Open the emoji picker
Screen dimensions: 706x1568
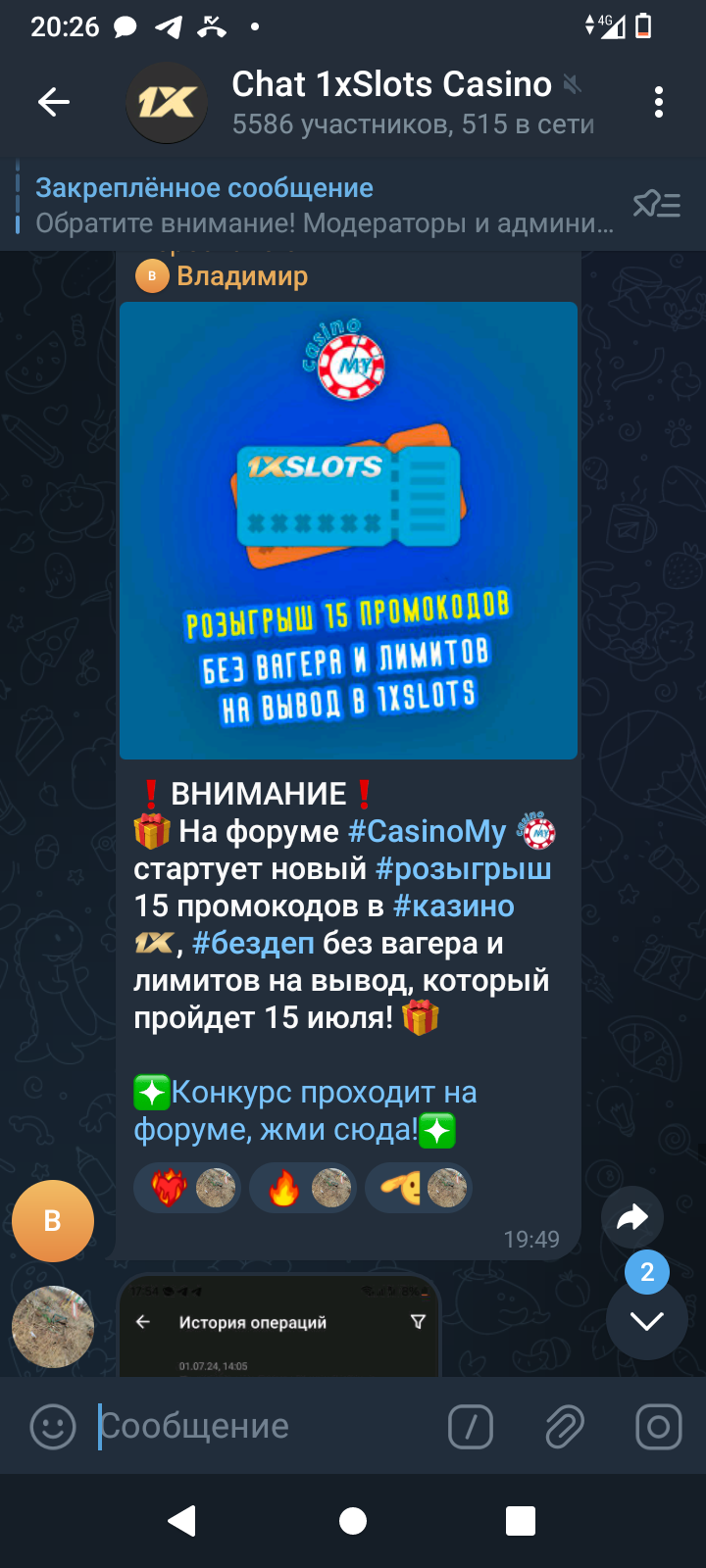click(x=53, y=1426)
